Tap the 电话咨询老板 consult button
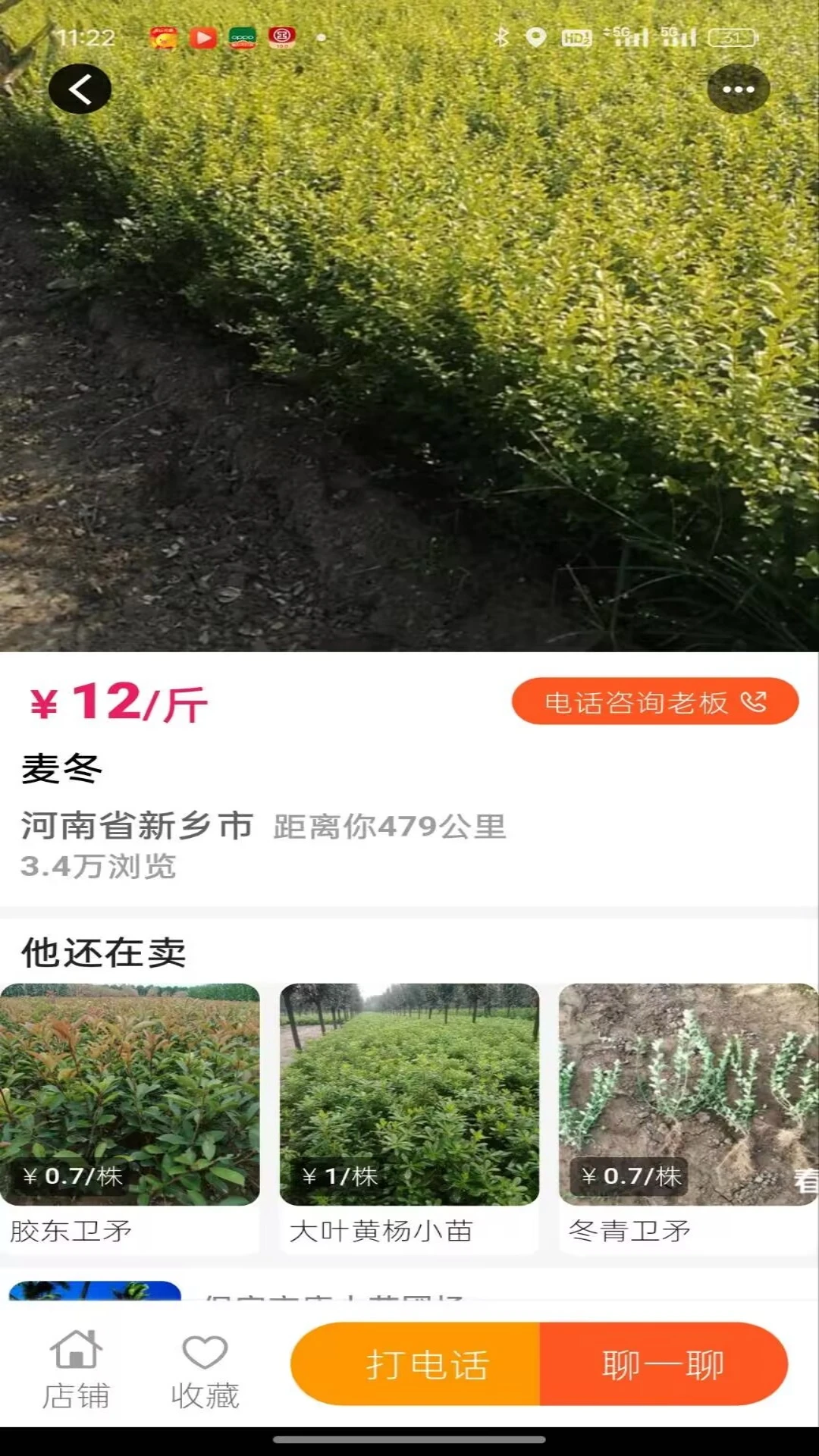The image size is (819, 1456). (x=654, y=702)
